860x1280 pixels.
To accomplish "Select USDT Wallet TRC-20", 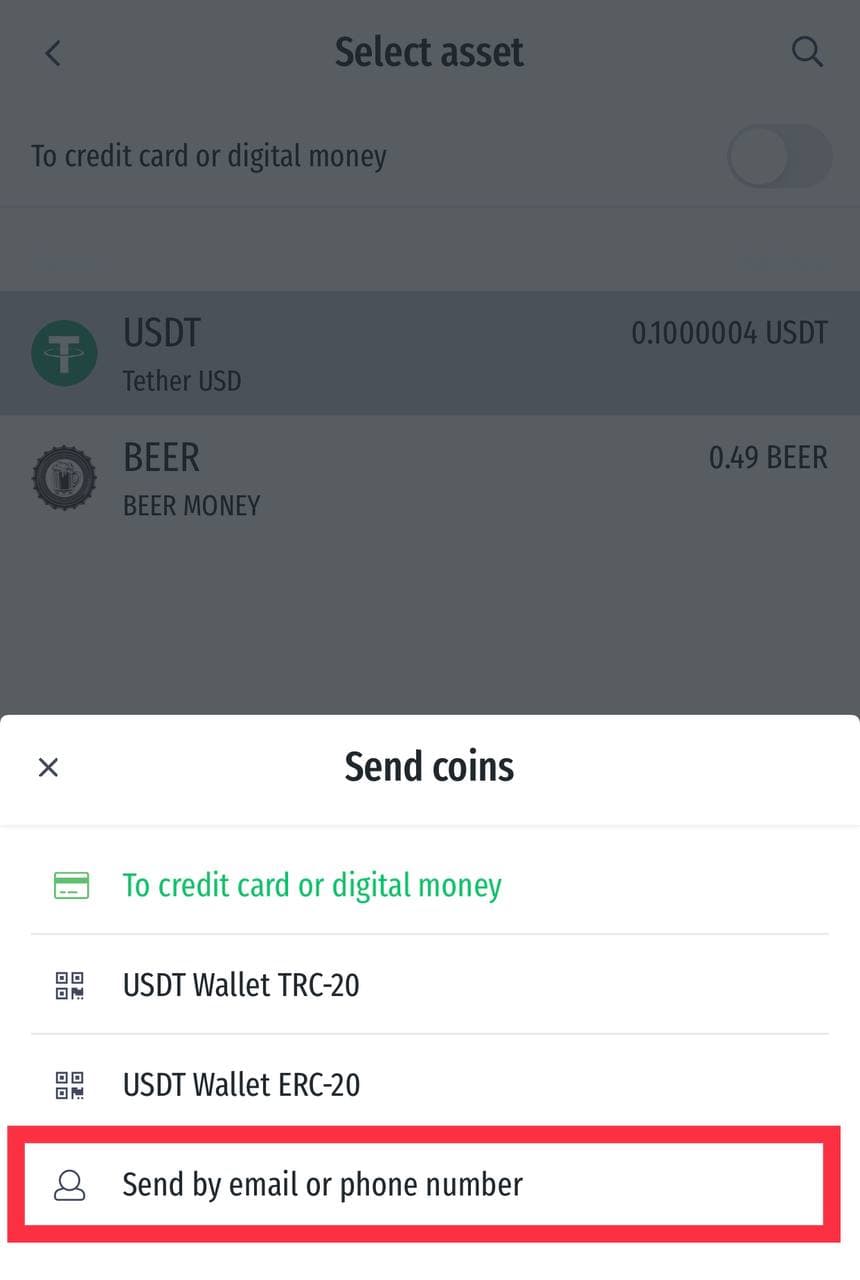I will point(241,985).
